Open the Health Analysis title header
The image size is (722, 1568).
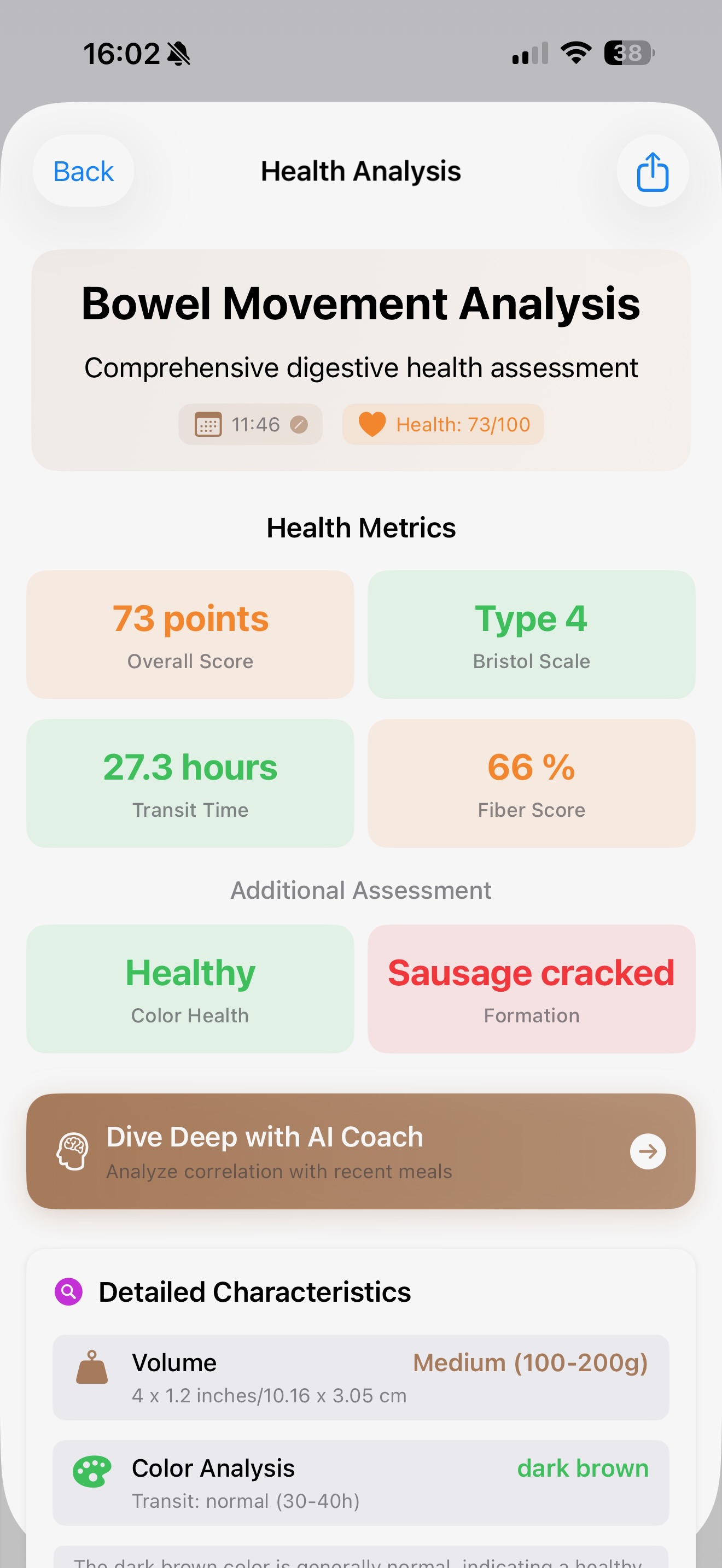[x=361, y=171]
